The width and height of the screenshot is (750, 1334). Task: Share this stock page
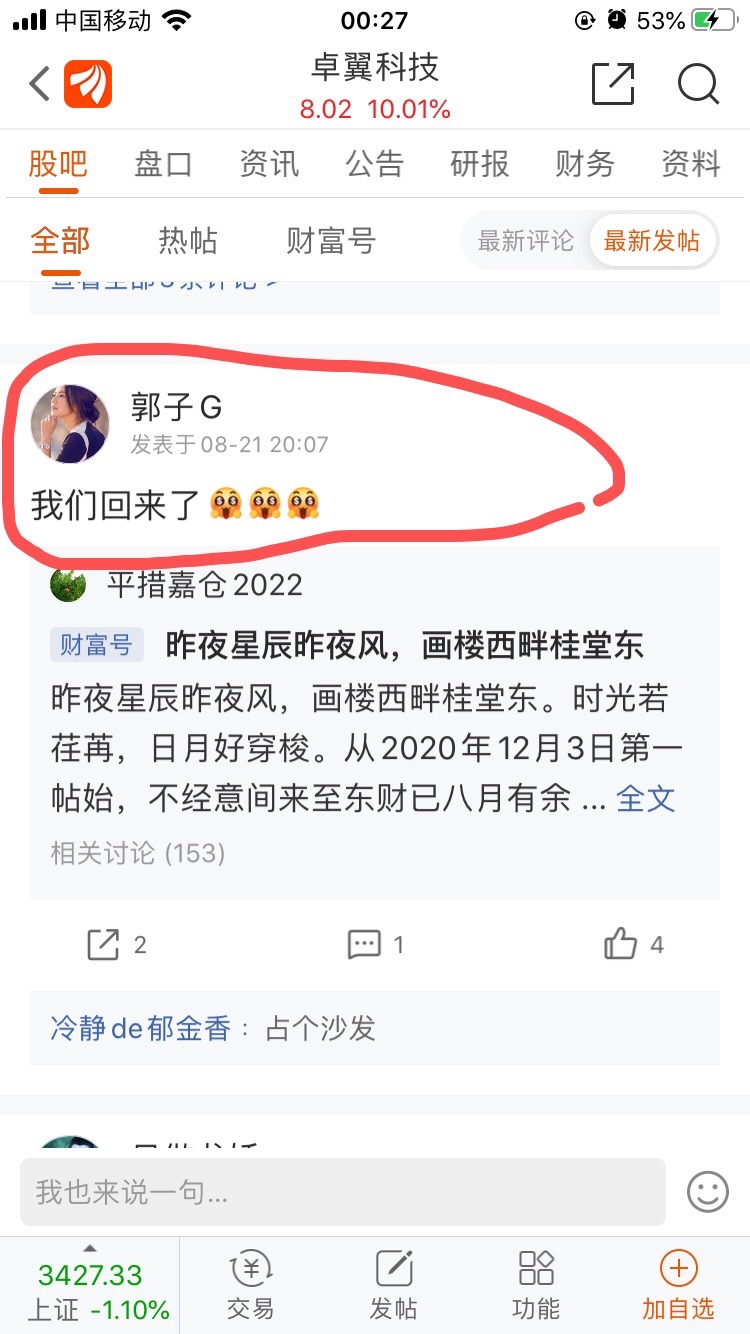tap(613, 84)
